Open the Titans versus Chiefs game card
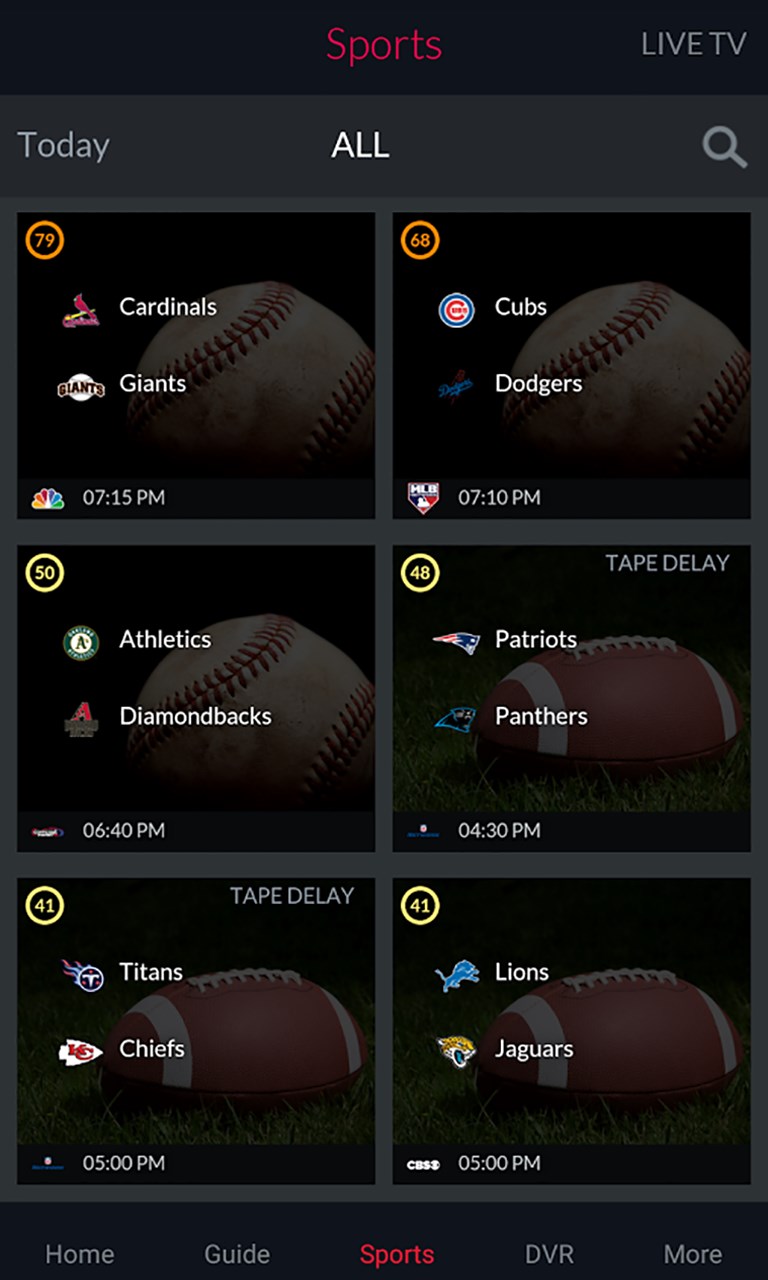Viewport: 768px width, 1280px height. pos(196,1030)
